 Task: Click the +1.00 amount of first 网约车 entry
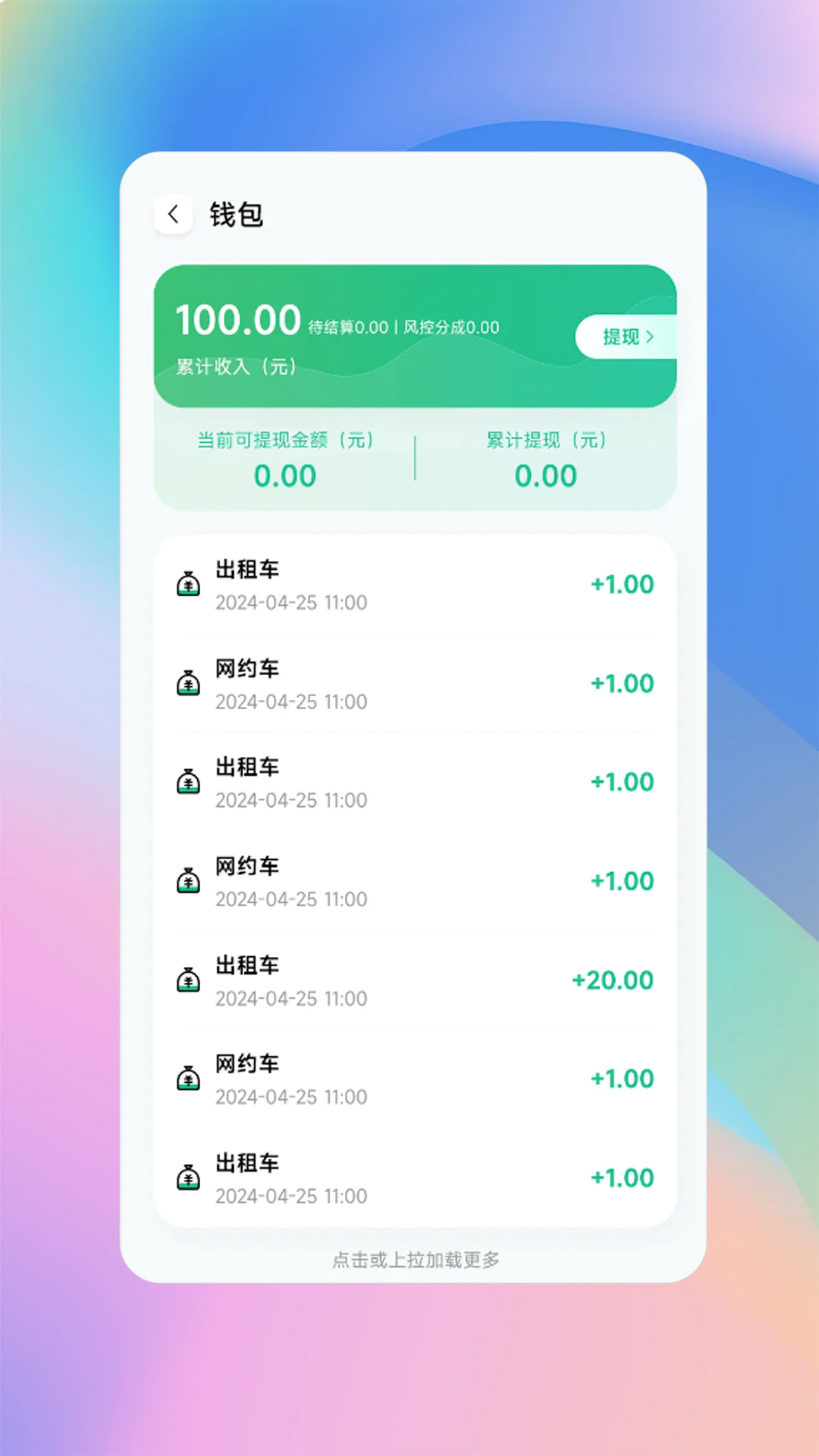[x=623, y=682]
